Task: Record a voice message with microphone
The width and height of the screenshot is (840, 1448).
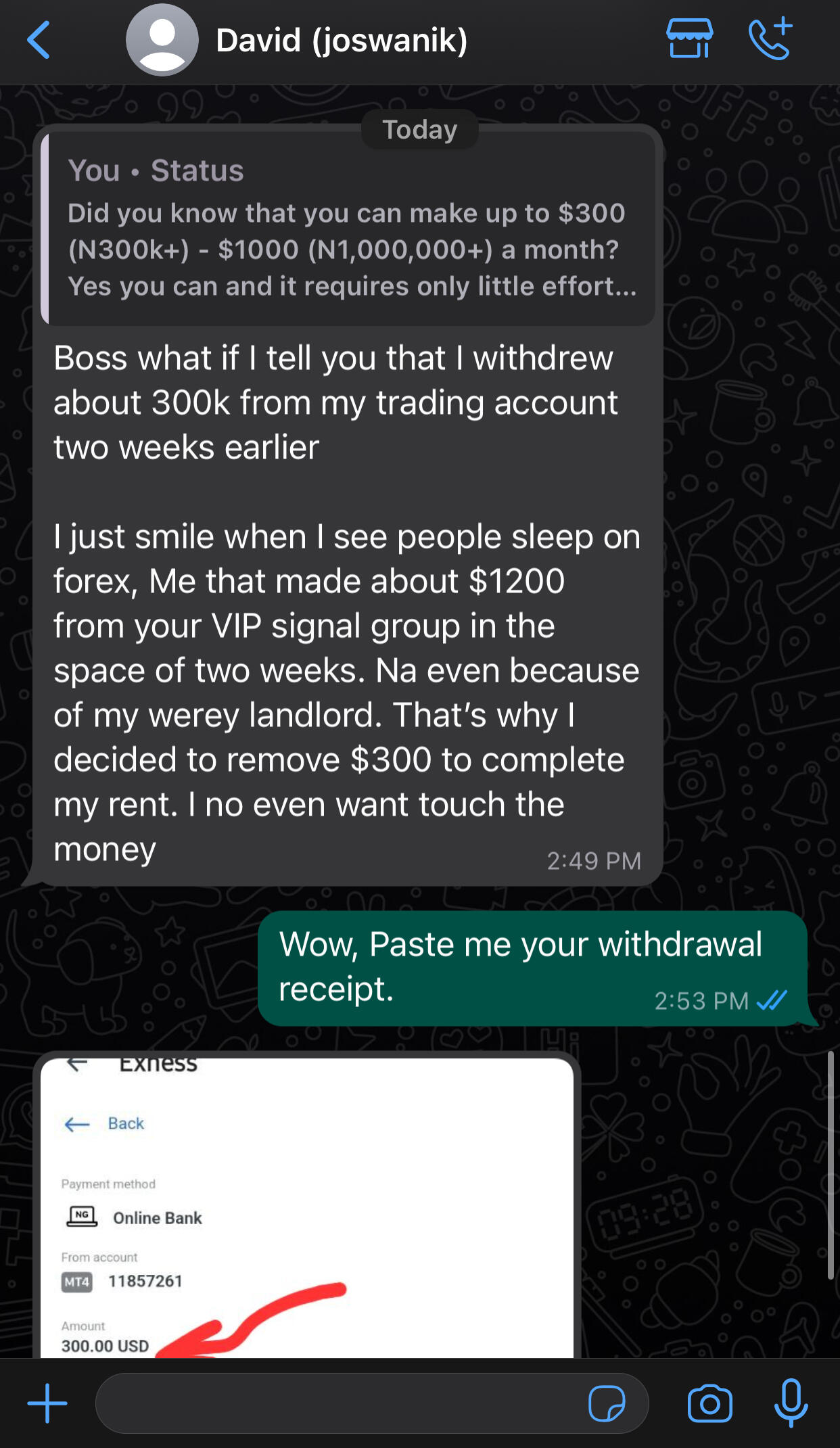Action: 791,1403
